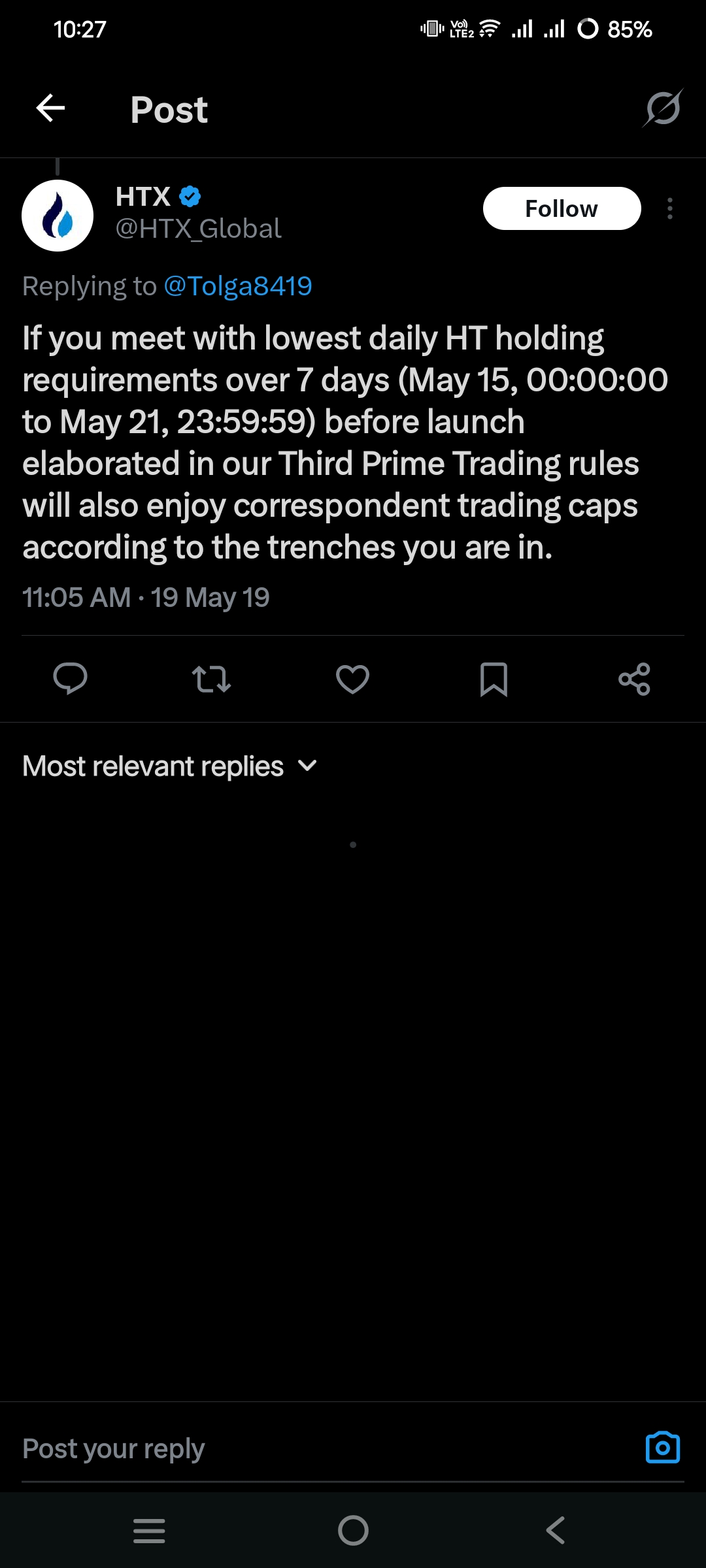Attach a photo with the camera icon
Screen dimensions: 706x1568
click(662, 1448)
